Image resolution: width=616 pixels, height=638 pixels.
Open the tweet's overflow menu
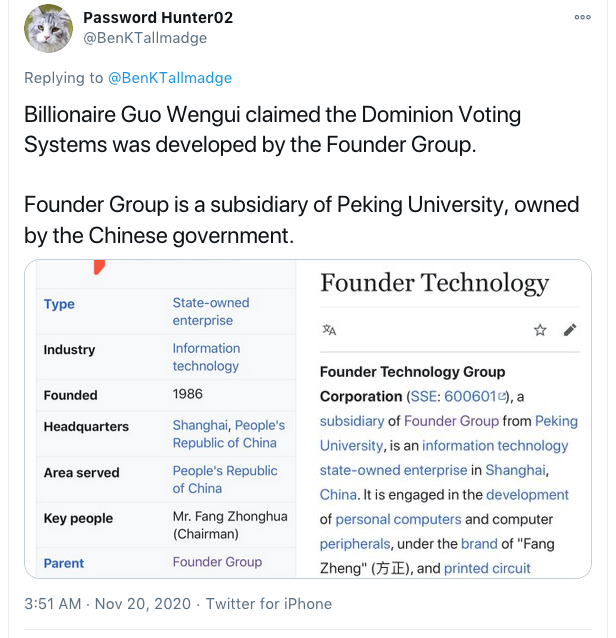point(582,18)
